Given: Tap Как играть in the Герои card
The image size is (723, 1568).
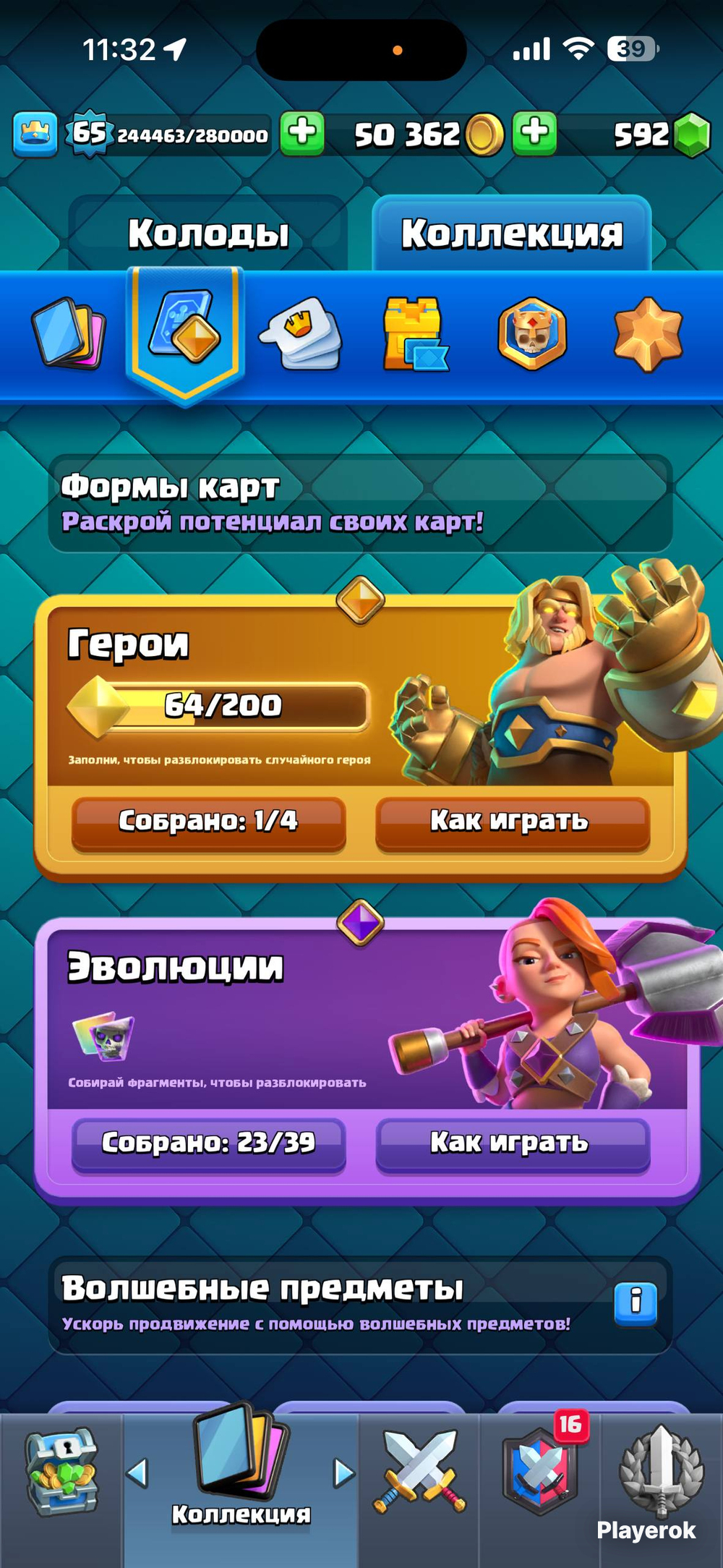Looking at the screenshot, I should [x=512, y=822].
